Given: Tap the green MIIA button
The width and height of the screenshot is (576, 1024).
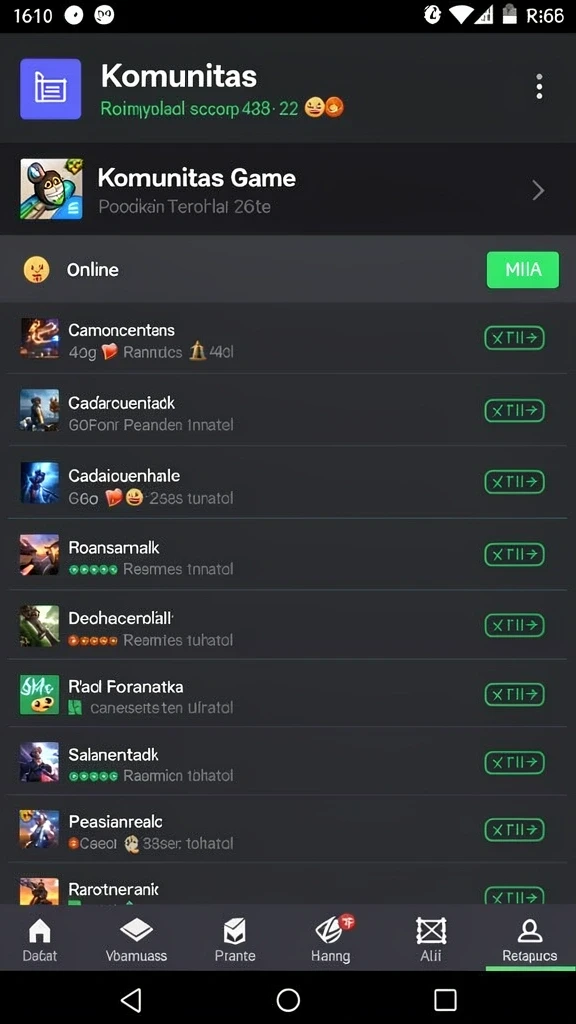Looking at the screenshot, I should (522, 270).
